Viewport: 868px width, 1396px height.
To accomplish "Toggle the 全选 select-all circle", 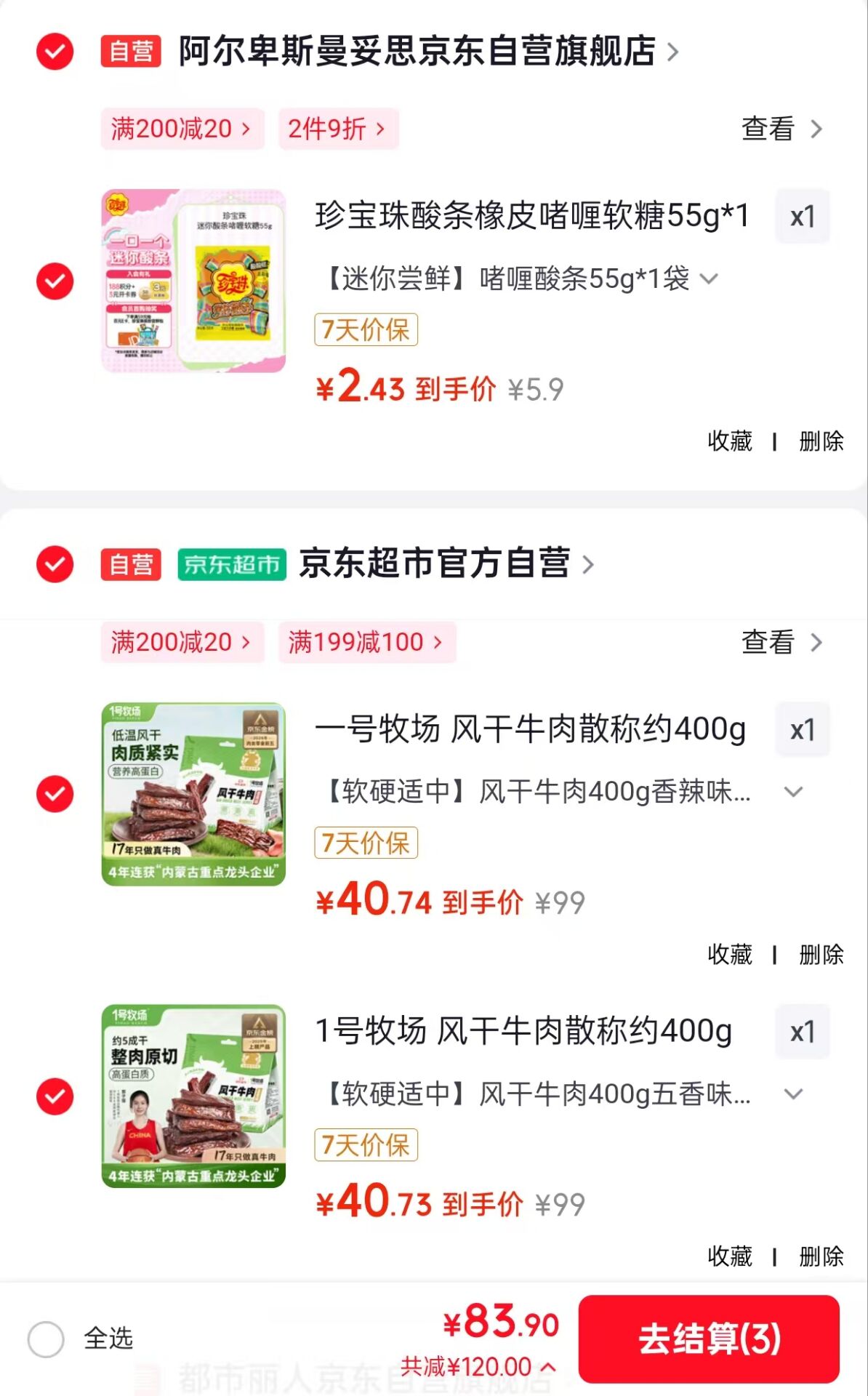I will [x=47, y=1339].
